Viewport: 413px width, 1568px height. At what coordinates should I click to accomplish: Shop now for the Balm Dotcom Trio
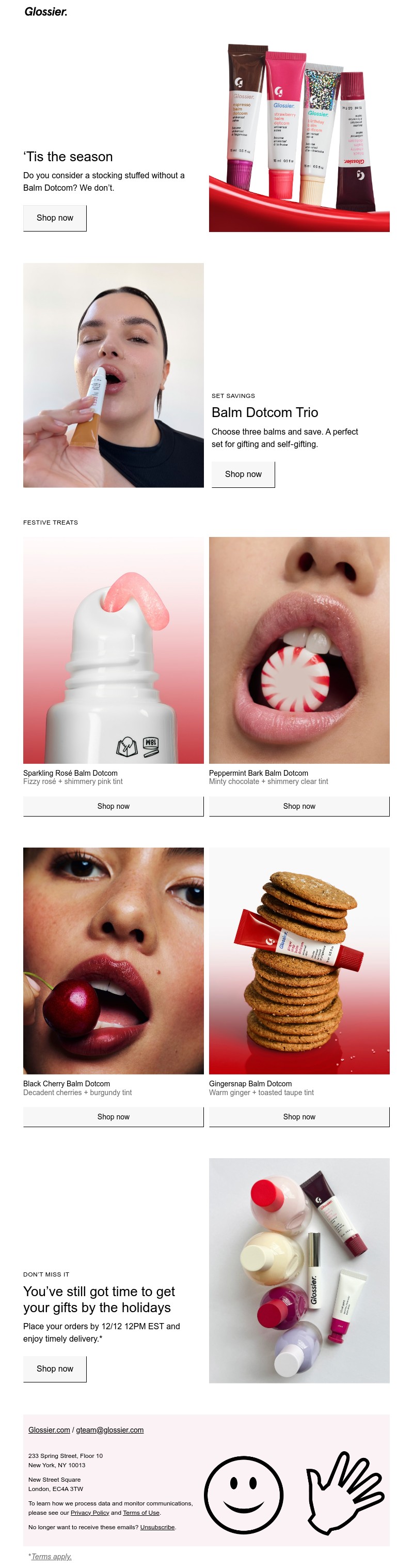pyautogui.click(x=243, y=474)
